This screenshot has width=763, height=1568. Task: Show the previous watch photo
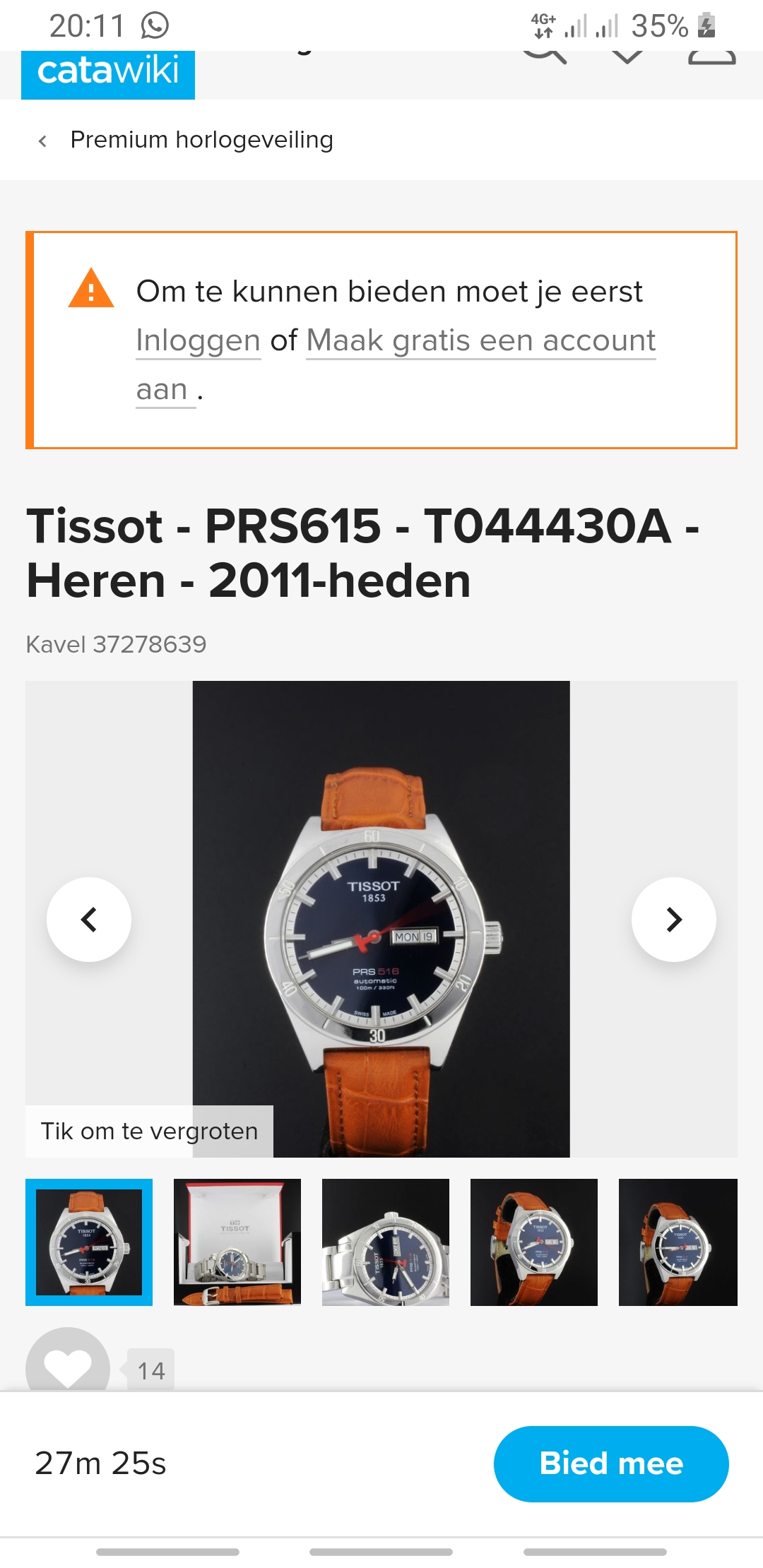pos(89,920)
